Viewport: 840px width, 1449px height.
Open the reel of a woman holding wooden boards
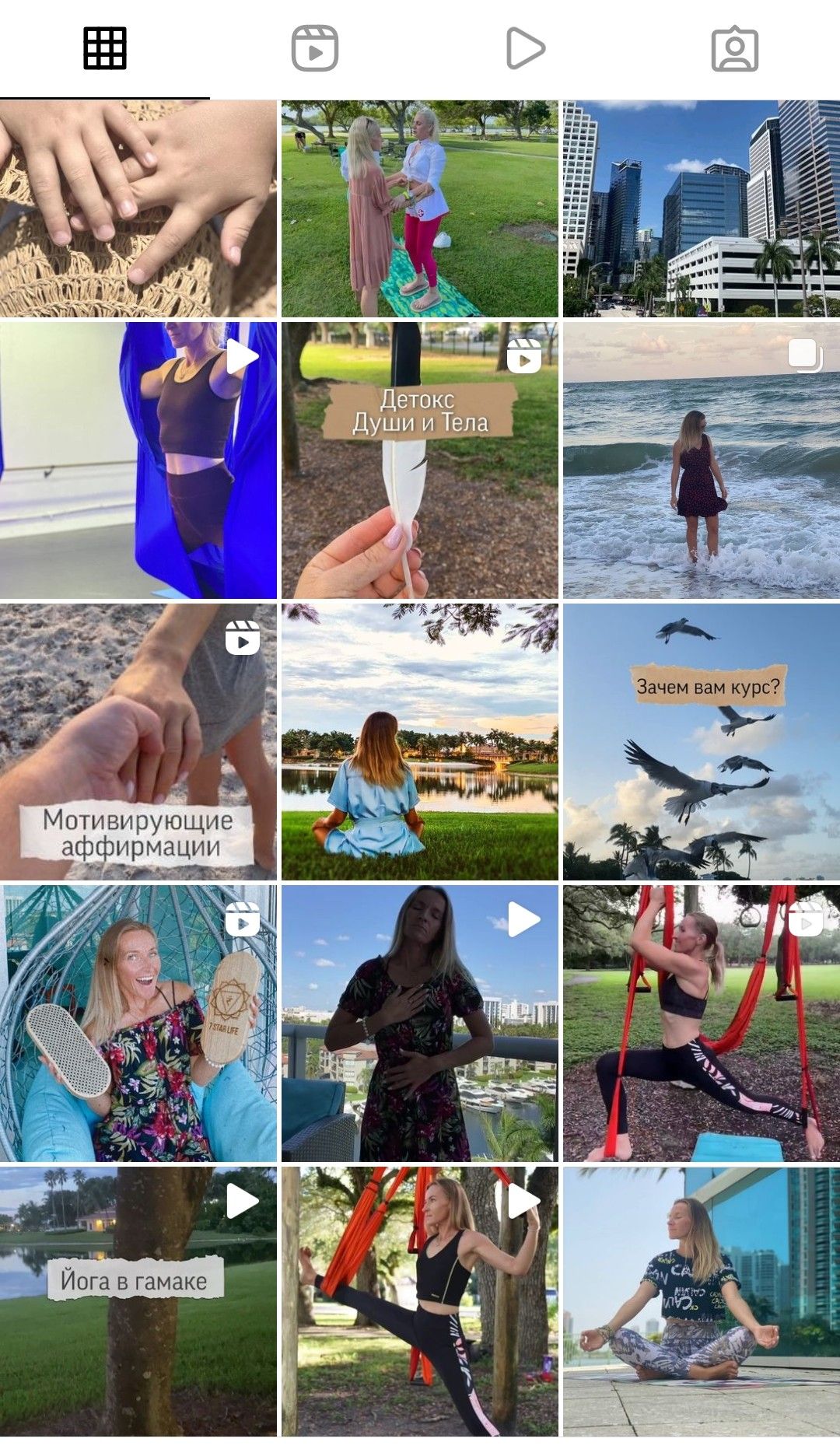138,1024
